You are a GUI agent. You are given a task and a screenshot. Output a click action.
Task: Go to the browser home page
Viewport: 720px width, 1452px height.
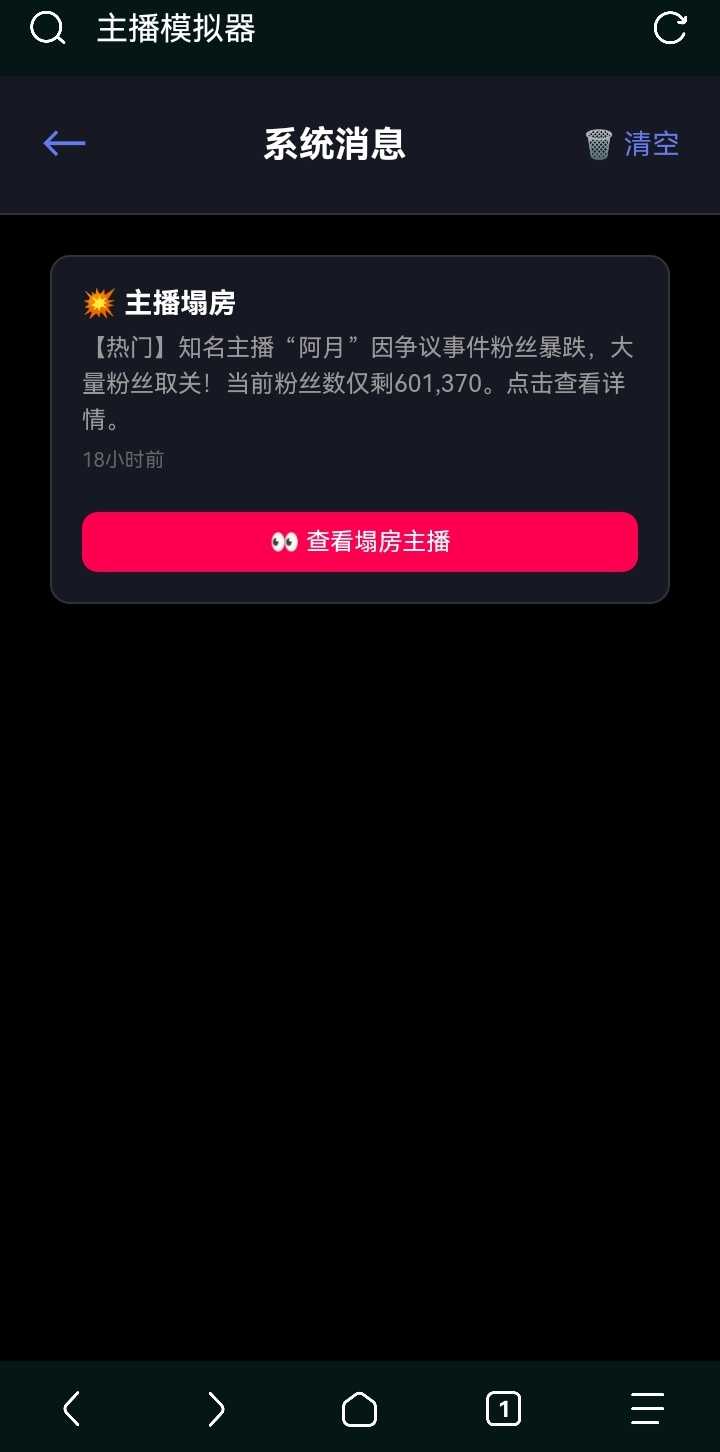pos(359,1409)
